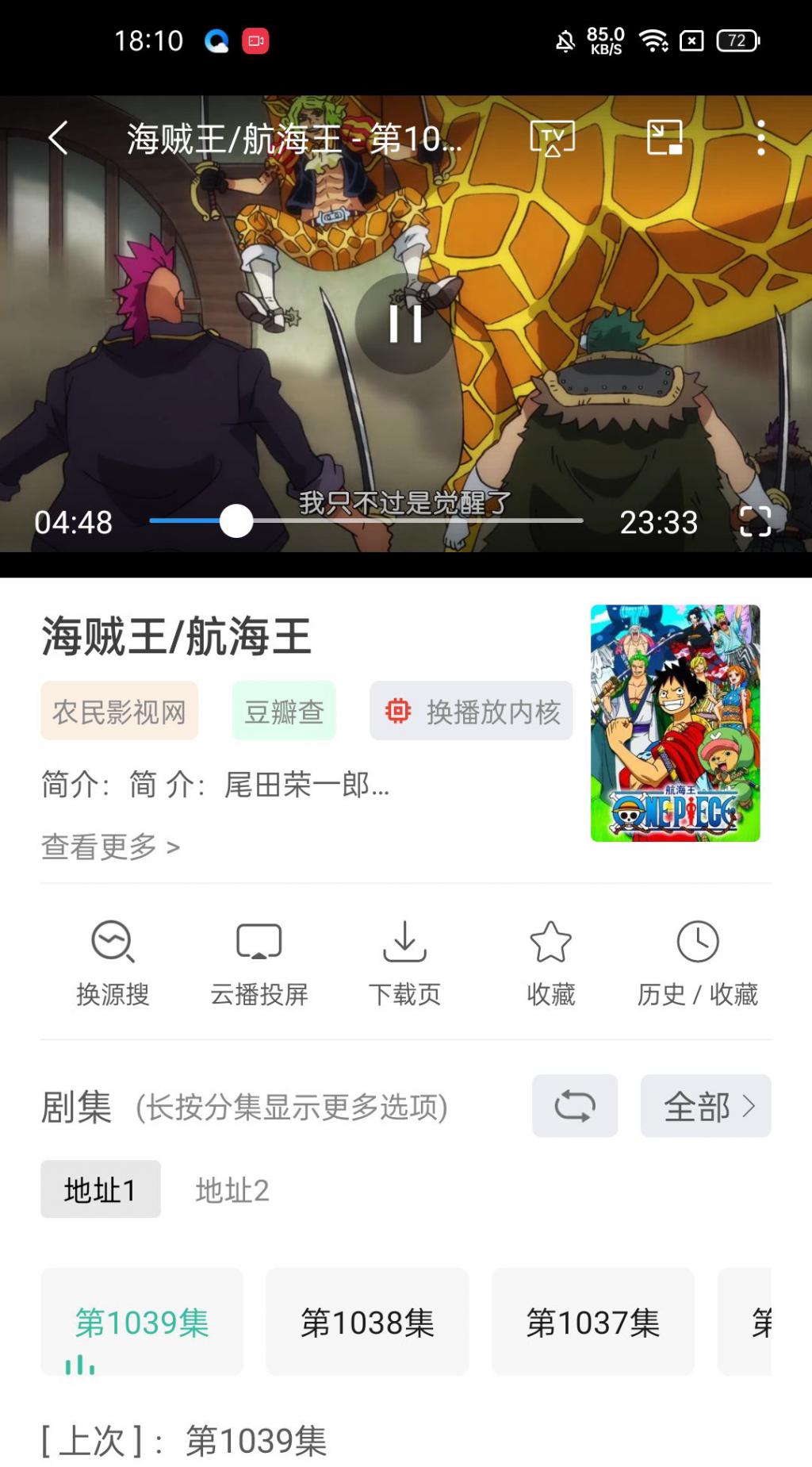Enter picture-in-picture mode
Viewport: 812px width, 1467px height.
tap(665, 138)
